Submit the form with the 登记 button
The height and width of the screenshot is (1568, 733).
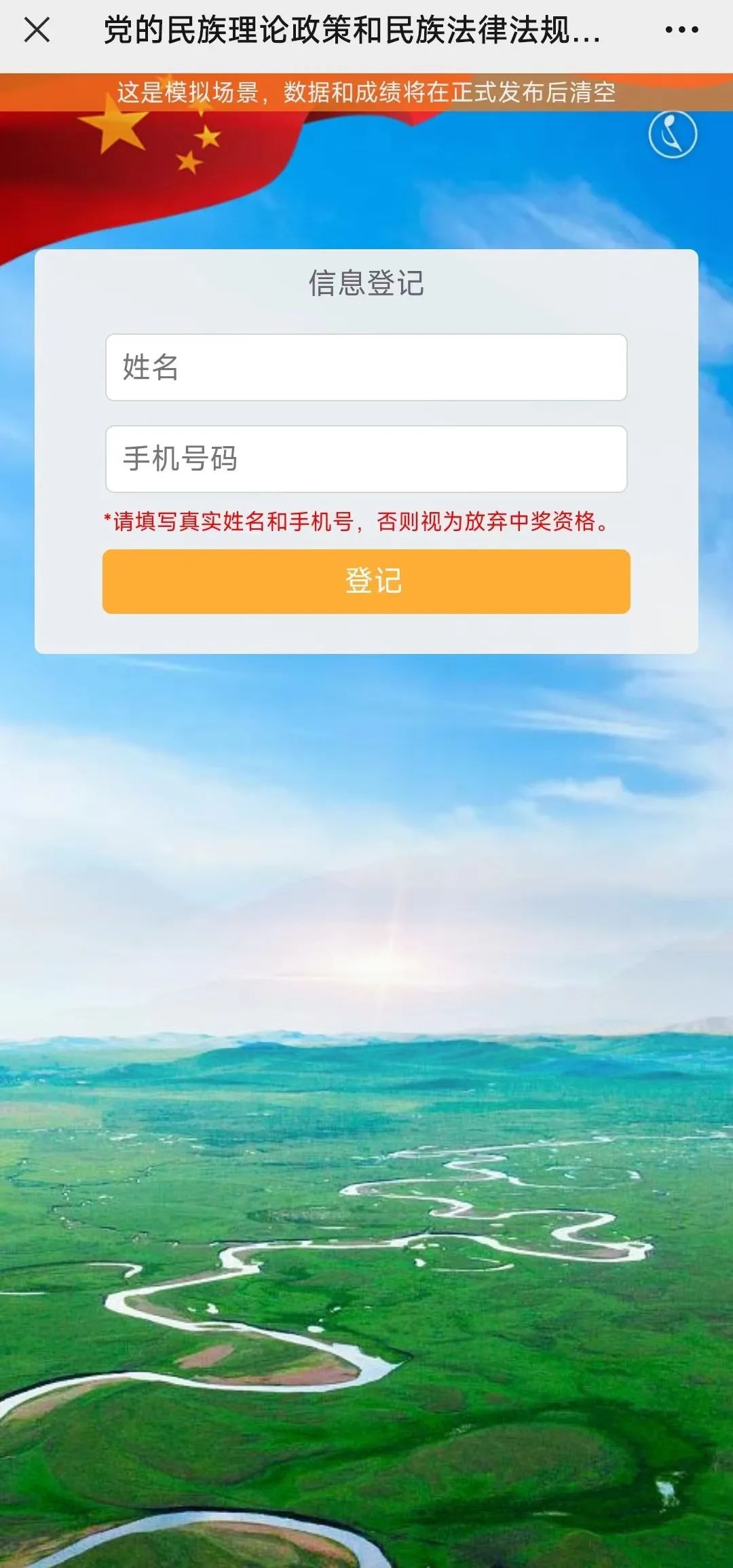pyautogui.click(x=366, y=581)
